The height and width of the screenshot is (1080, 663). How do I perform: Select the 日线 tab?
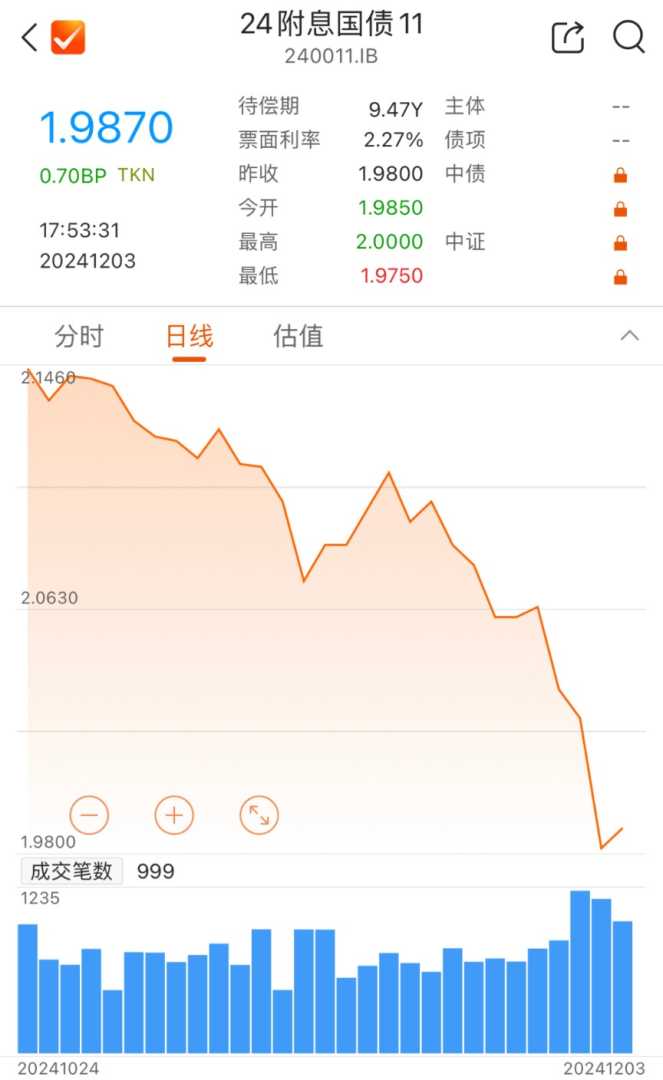tap(189, 336)
